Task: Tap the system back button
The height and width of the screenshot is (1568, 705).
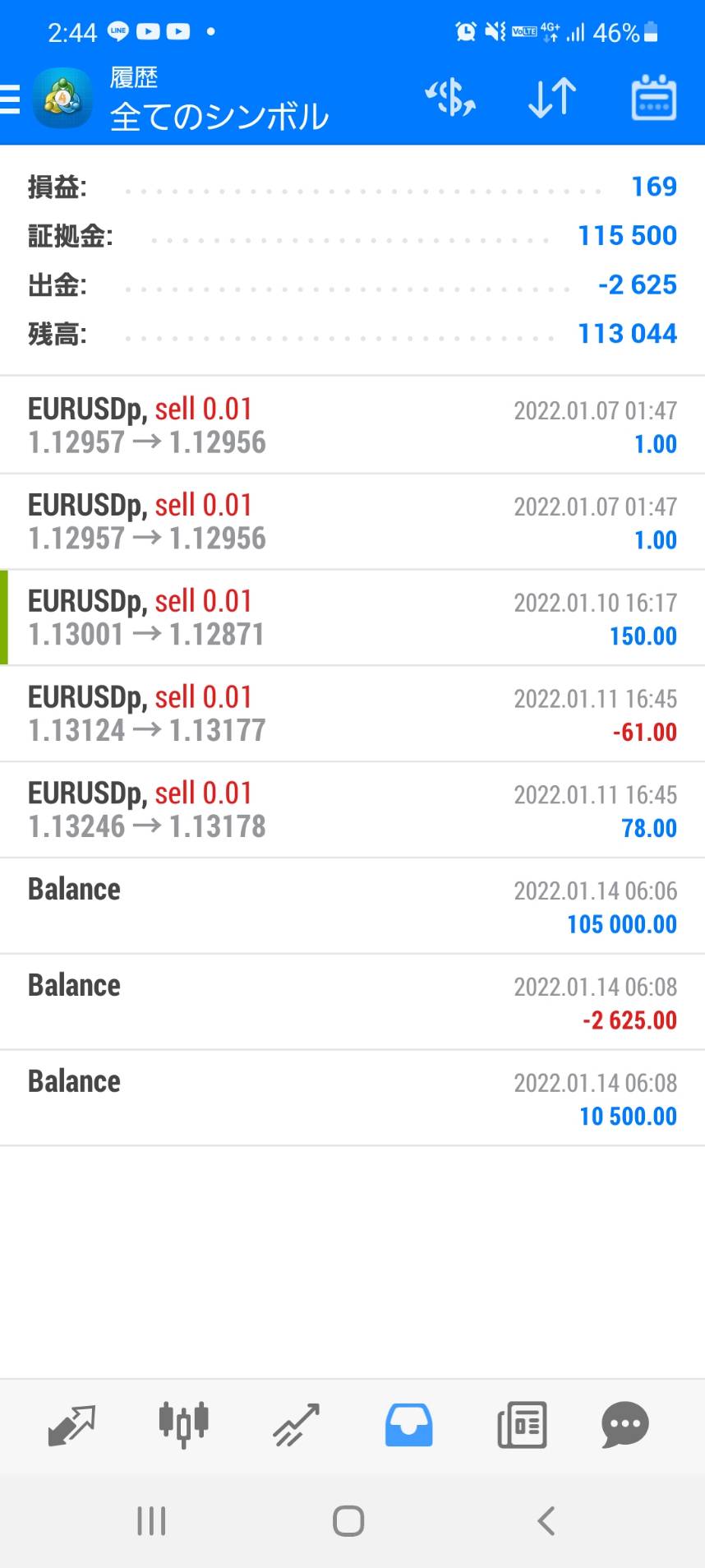Action: (546, 1521)
